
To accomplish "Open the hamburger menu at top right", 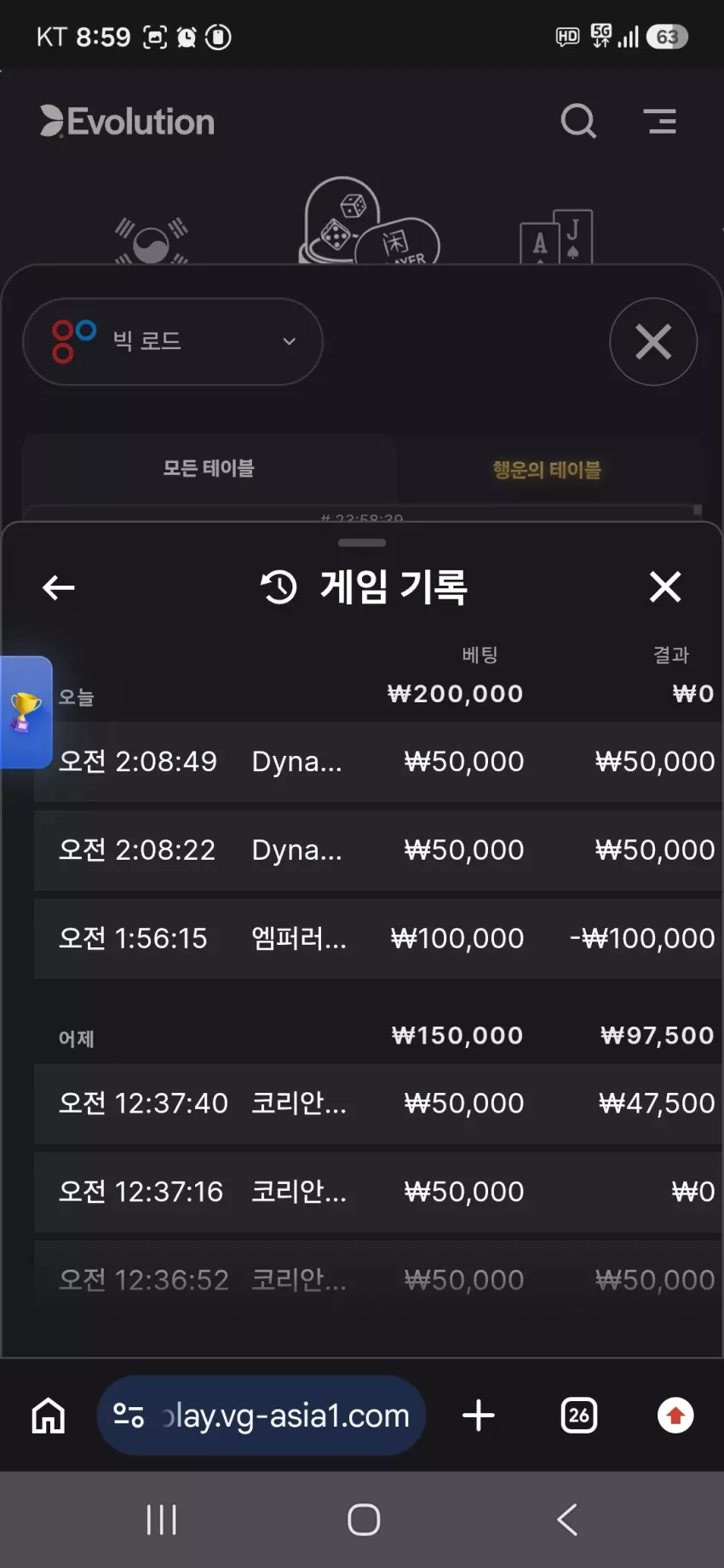I will 660,121.
